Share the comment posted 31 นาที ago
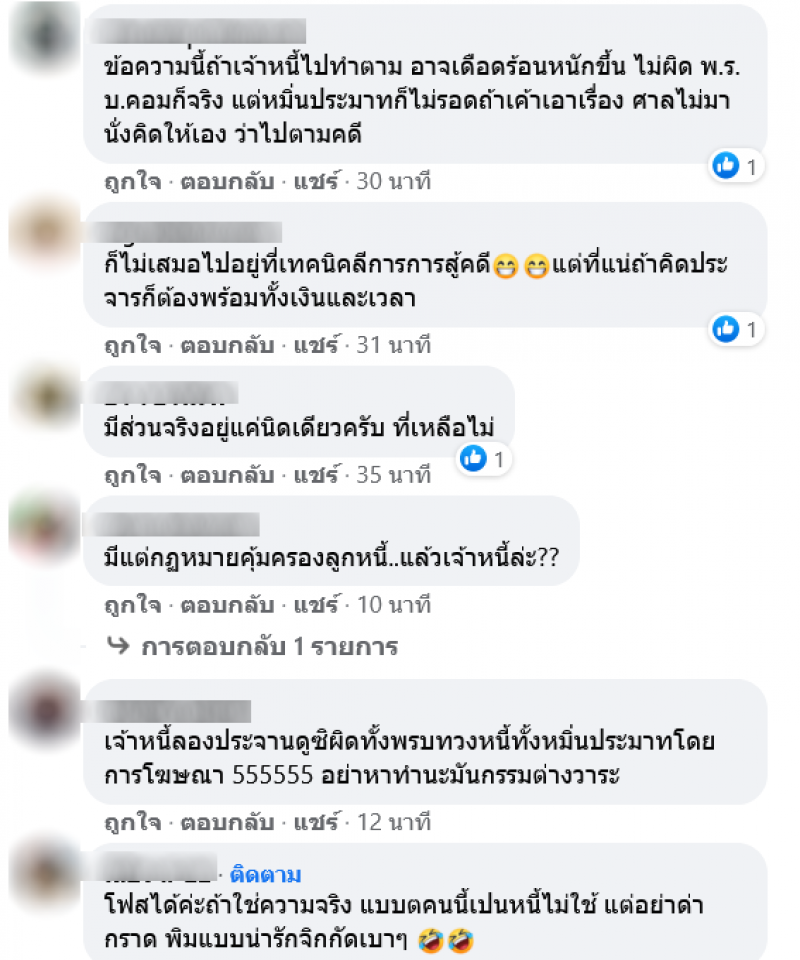The width and height of the screenshot is (800, 960). click(318, 346)
